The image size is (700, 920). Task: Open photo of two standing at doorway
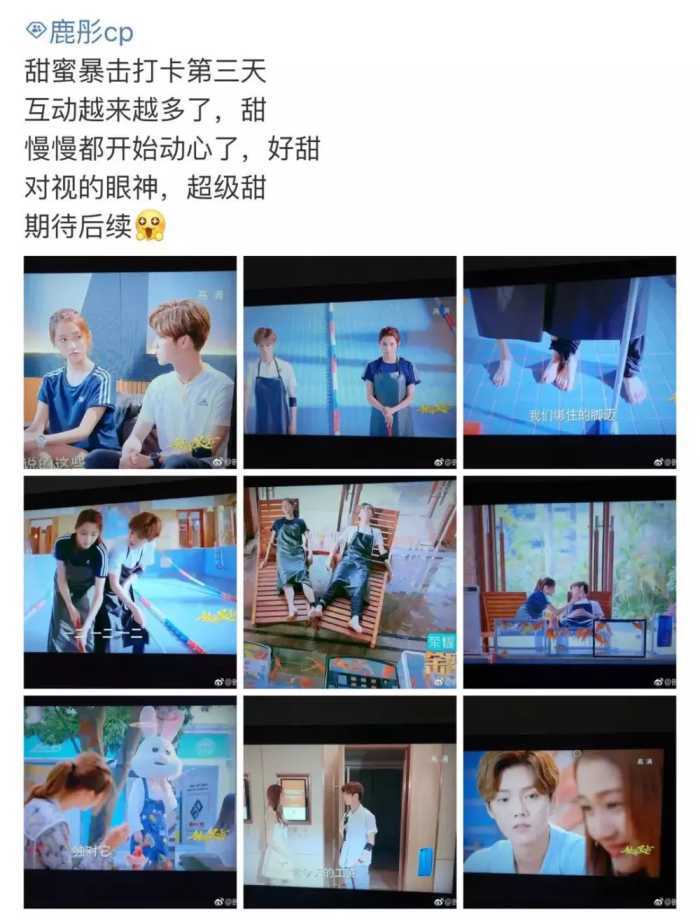click(349, 801)
